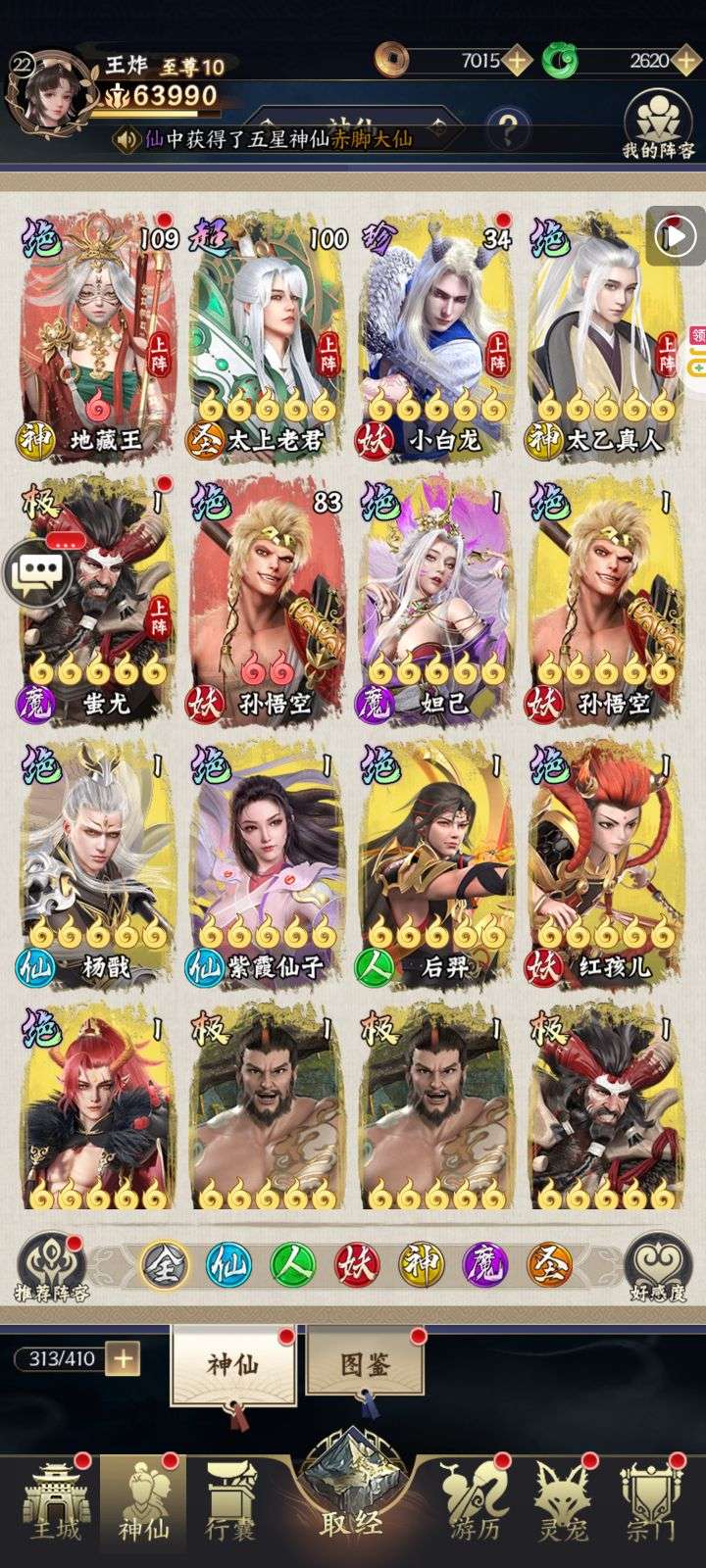Filter heroes by 仙 faction
Image resolution: width=706 pixels, height=1568 pixels.
coord(228,1265)
